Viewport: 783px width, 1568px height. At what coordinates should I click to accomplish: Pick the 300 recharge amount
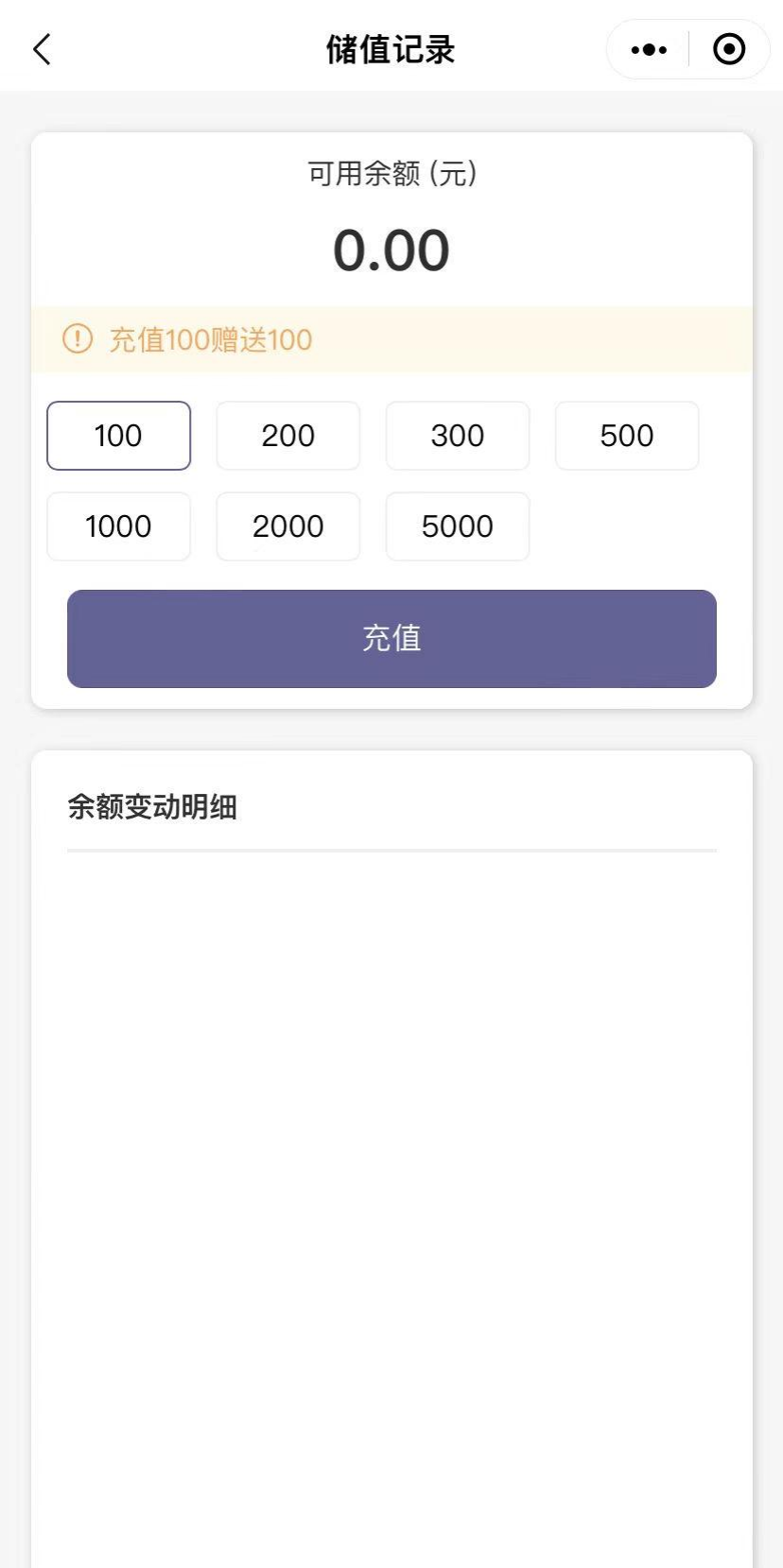click(457, 436)
